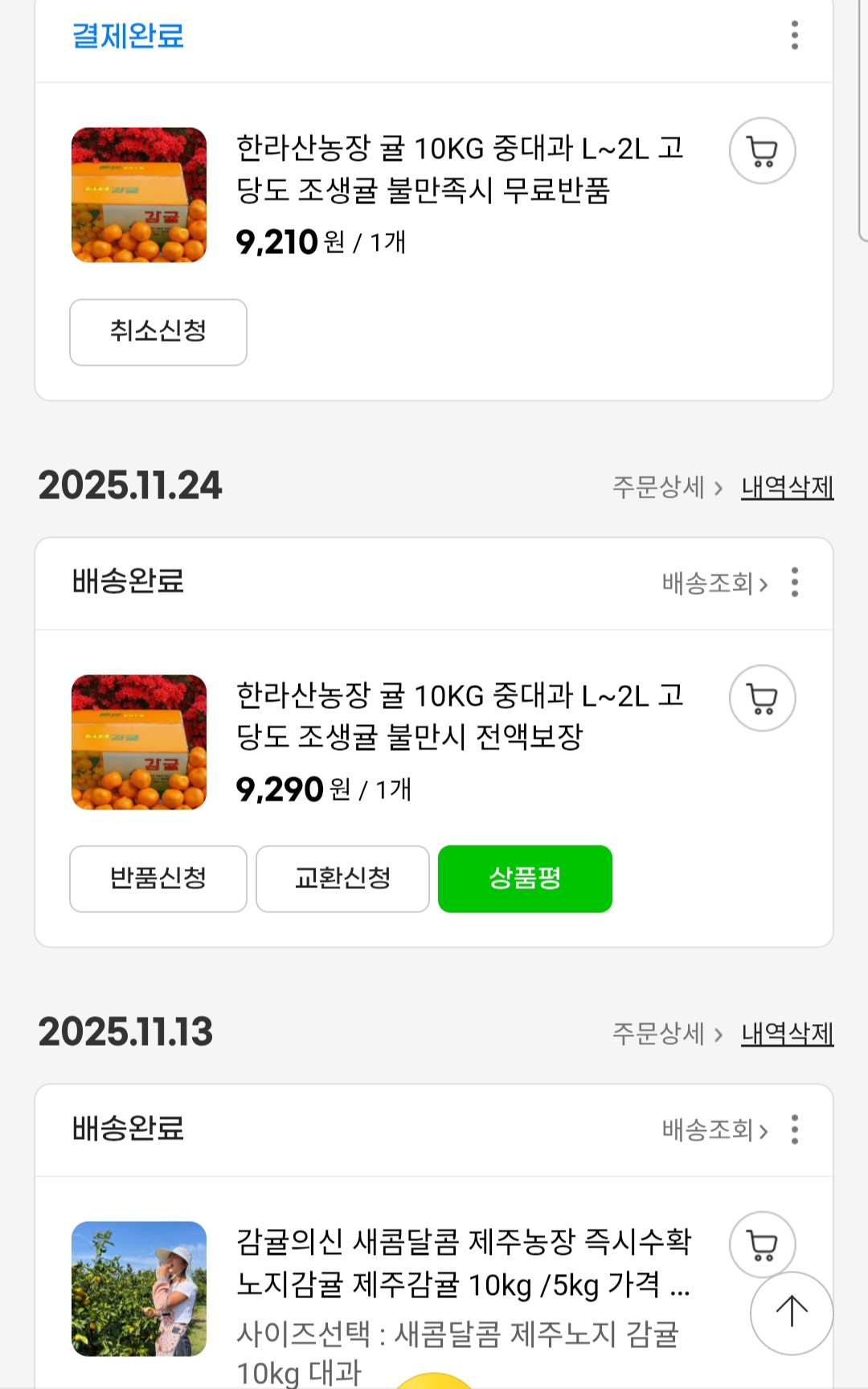
Task: Open overflow menu on the 결제완료 order
Action: tap(794, 35)
